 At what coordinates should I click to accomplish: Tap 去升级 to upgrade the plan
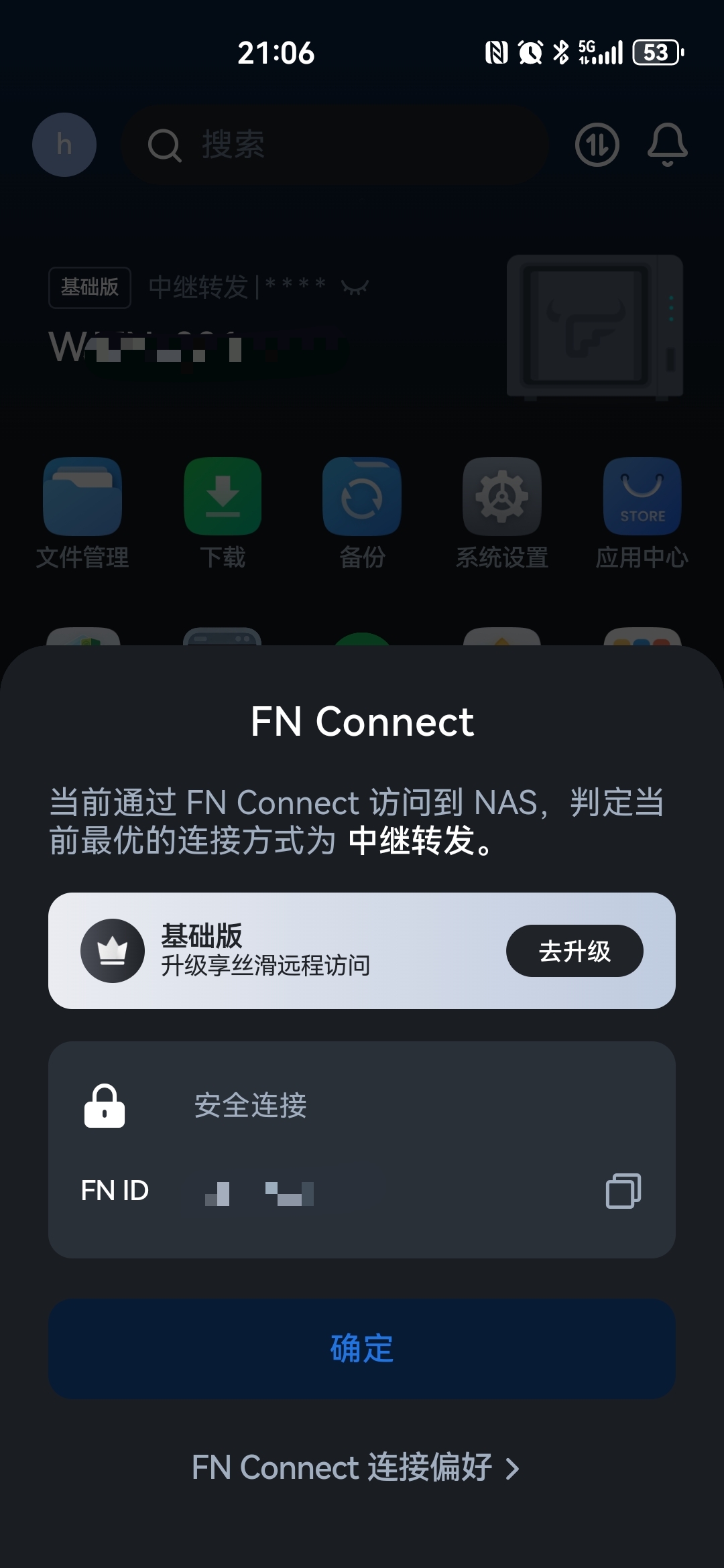tap(575, 950)
